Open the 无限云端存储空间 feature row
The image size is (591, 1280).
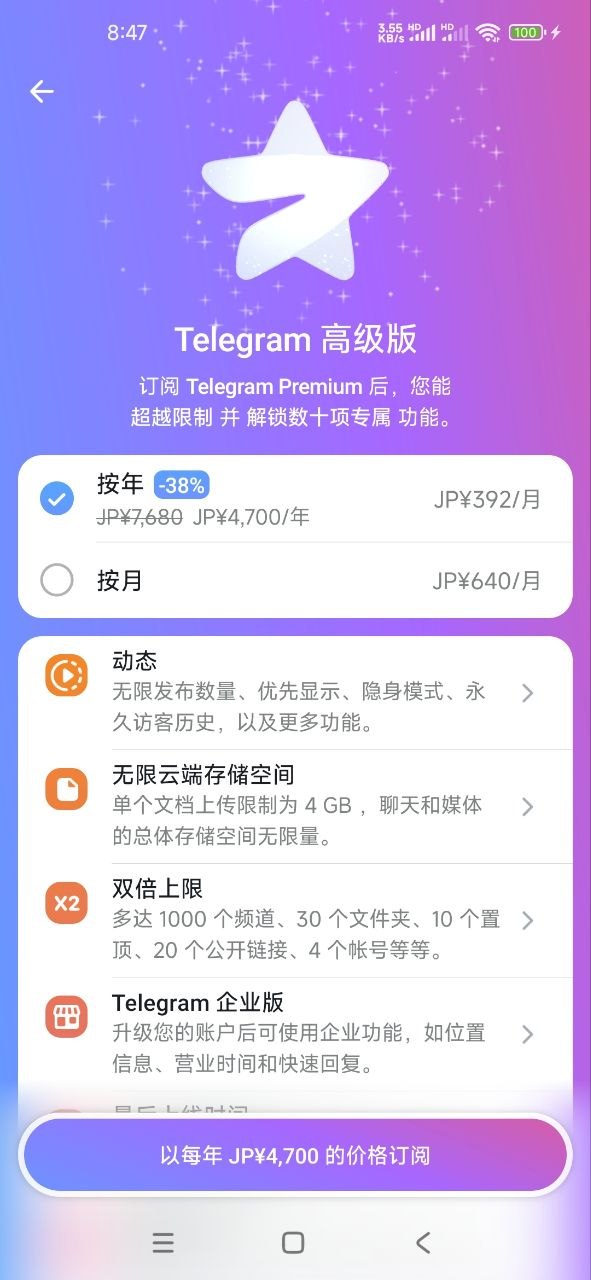click(295, 806)
